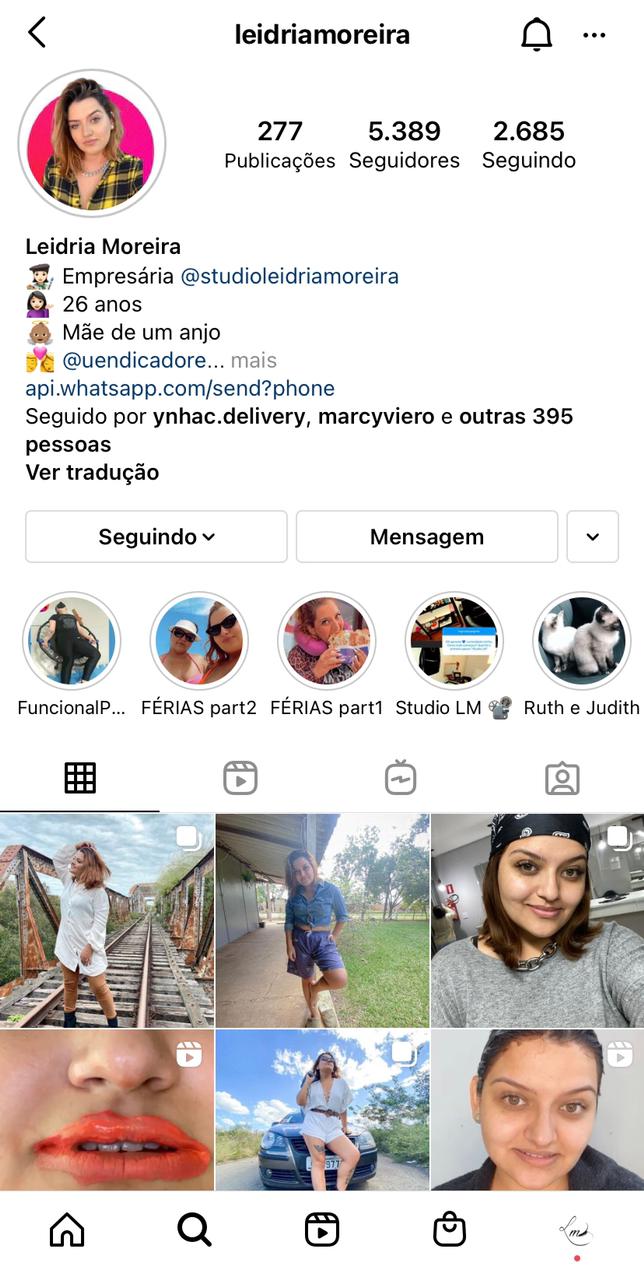Go to Home in bottom navigation
The image size is (644, 1280).
pyautogui.click(x=67, y=1230)
